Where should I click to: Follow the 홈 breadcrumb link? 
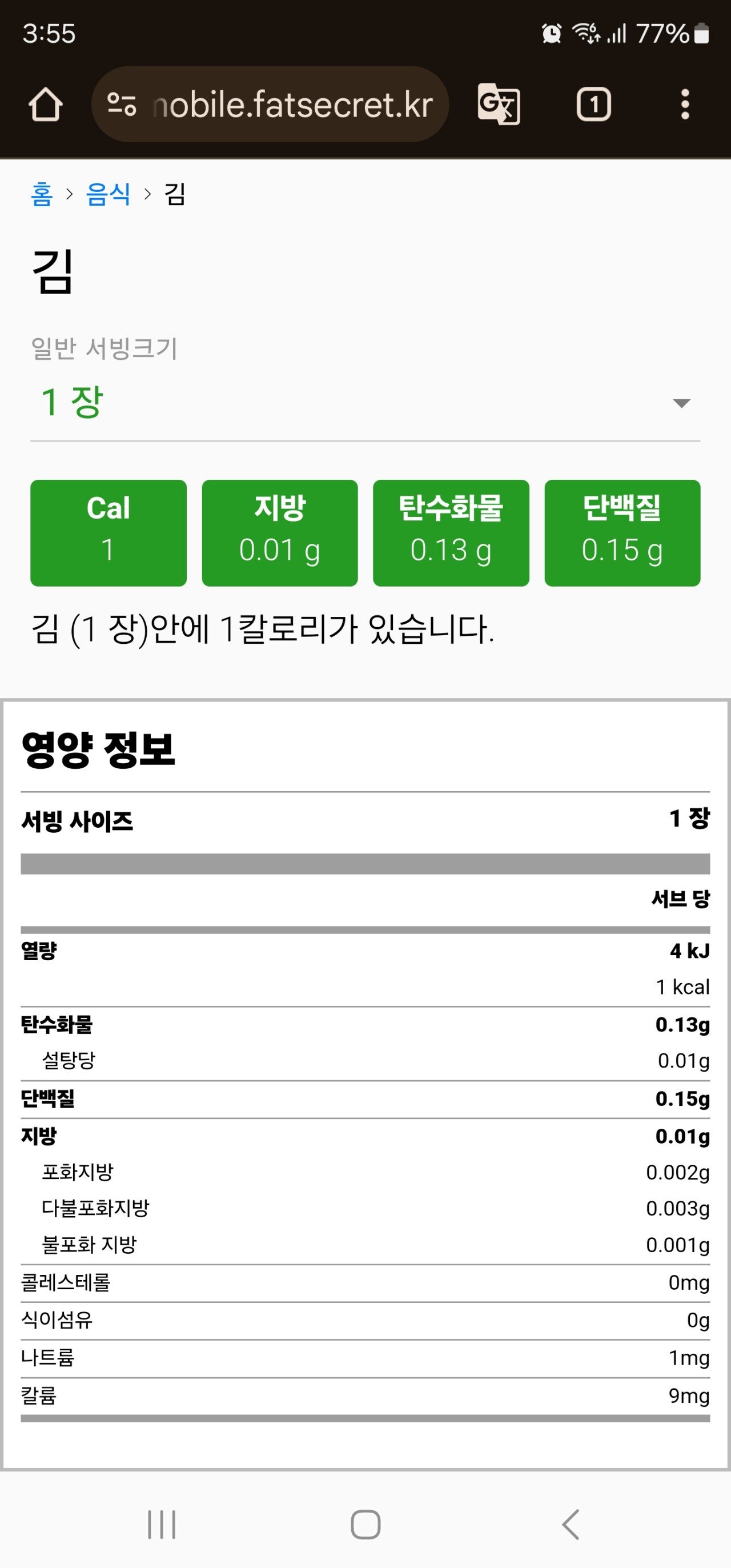[41, 194]
